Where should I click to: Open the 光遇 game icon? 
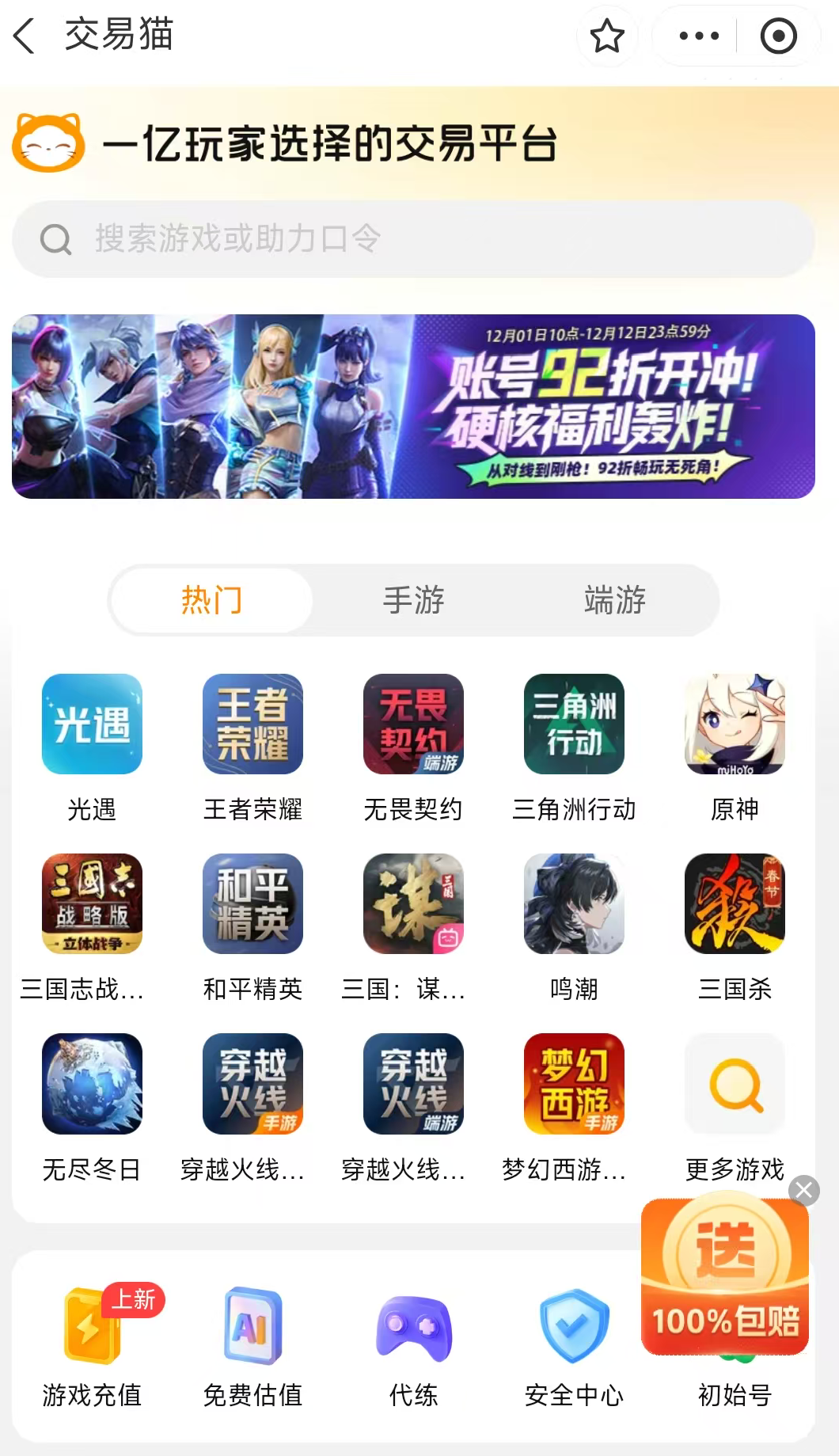pos(90,724)
